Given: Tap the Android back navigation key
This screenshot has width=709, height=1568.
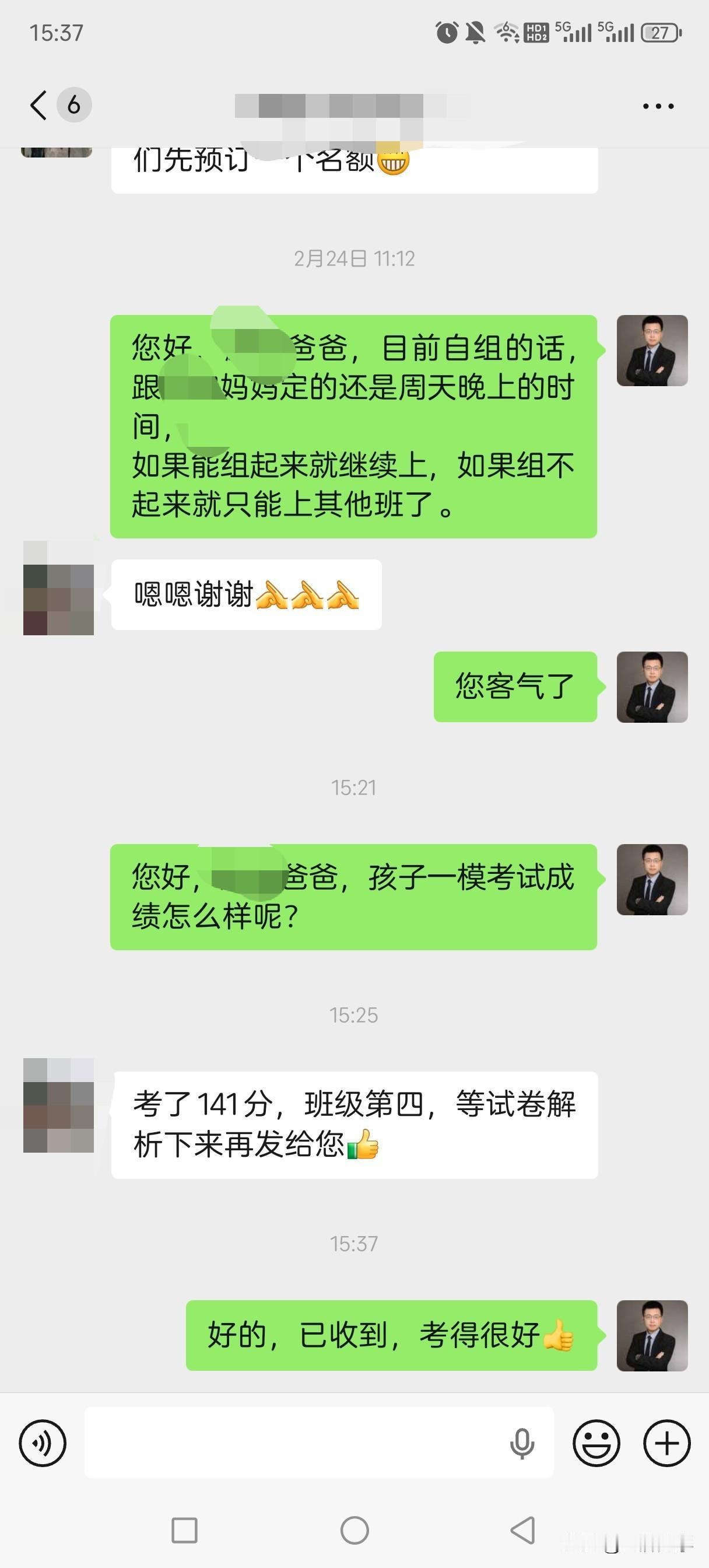Looking at the screenshot, I should (520, 1528).
